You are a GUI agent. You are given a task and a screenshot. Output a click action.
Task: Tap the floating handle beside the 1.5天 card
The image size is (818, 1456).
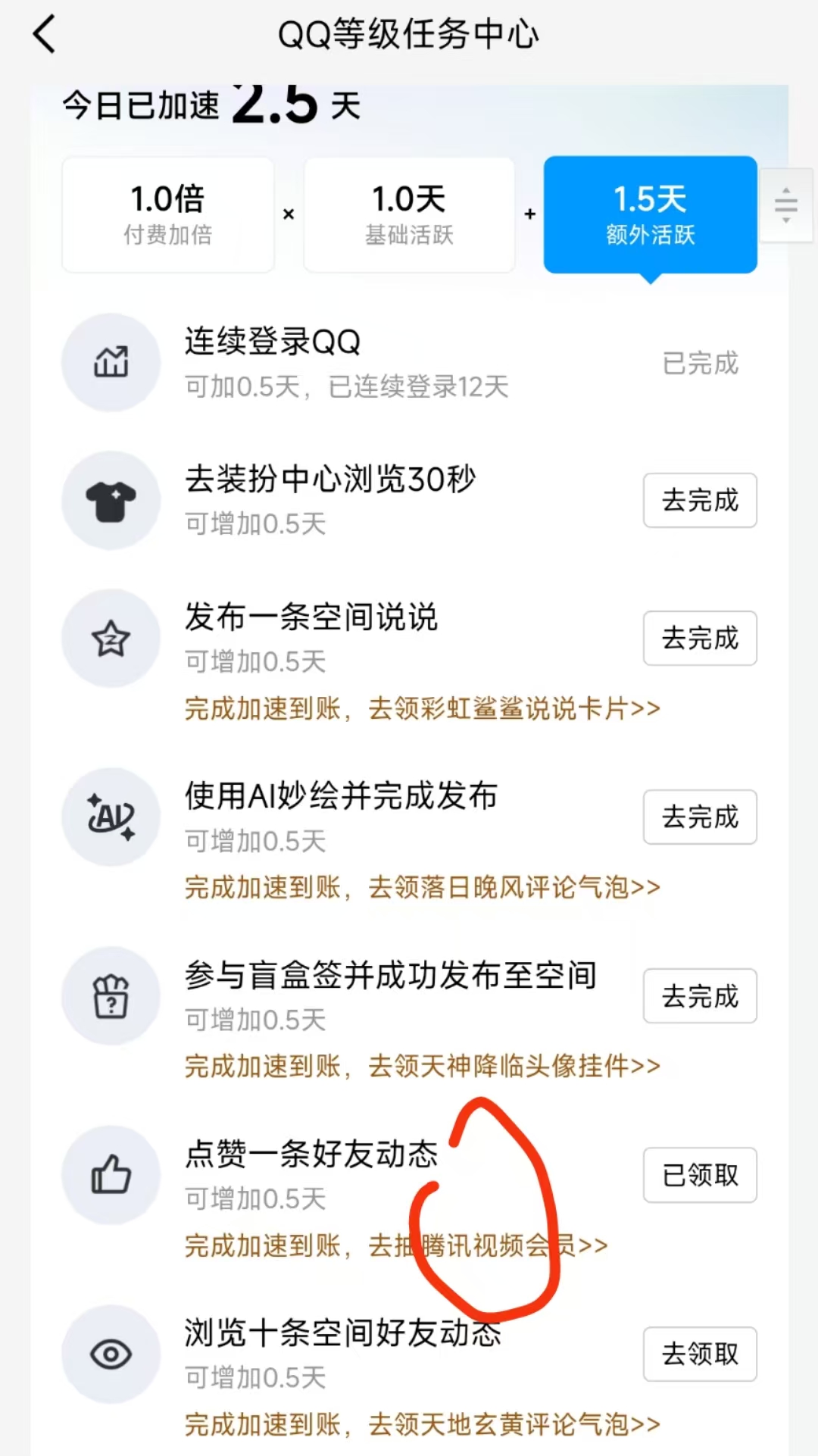pos(786,205)
